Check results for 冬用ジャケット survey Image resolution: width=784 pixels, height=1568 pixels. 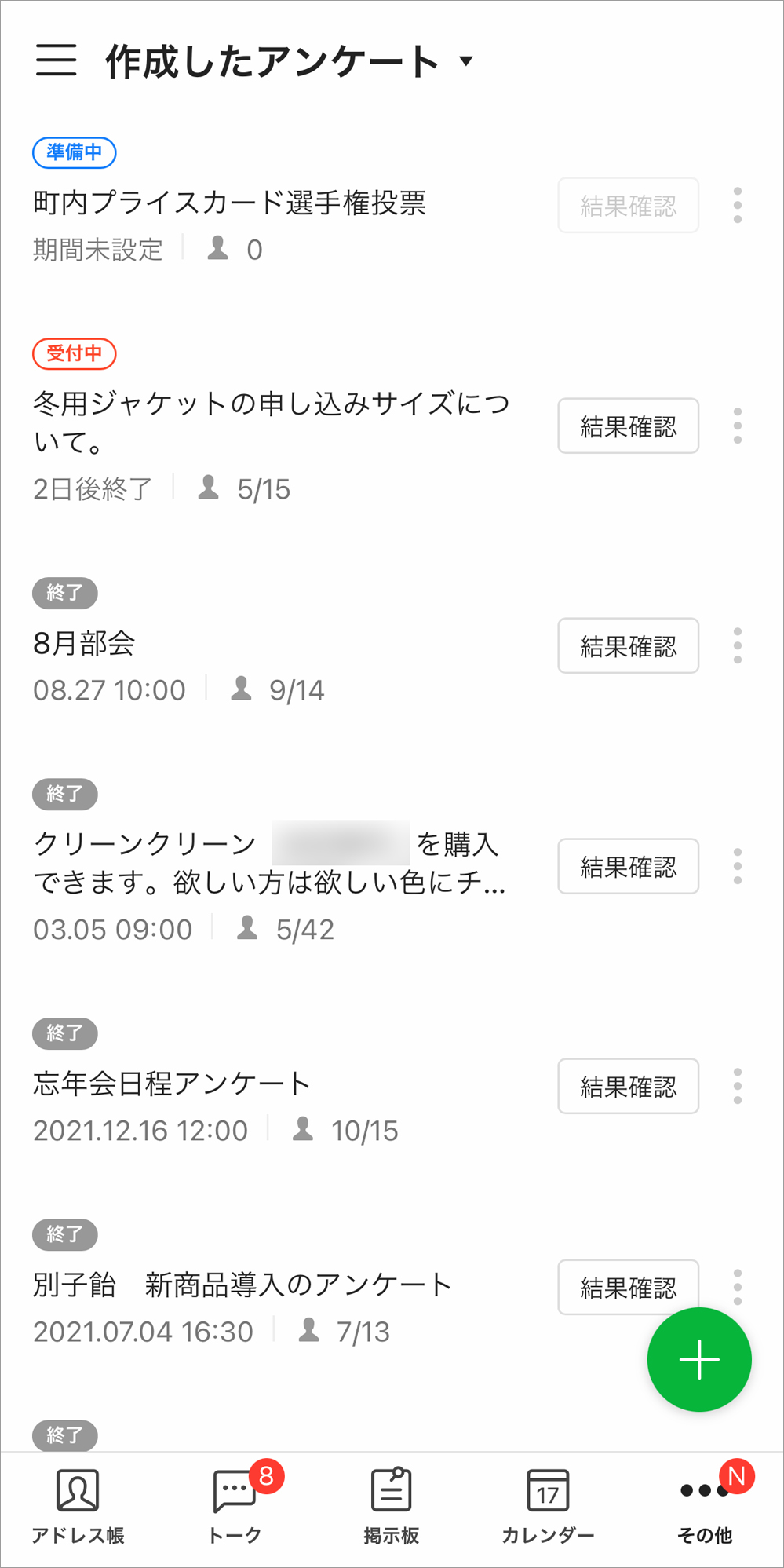click(628, 426)
